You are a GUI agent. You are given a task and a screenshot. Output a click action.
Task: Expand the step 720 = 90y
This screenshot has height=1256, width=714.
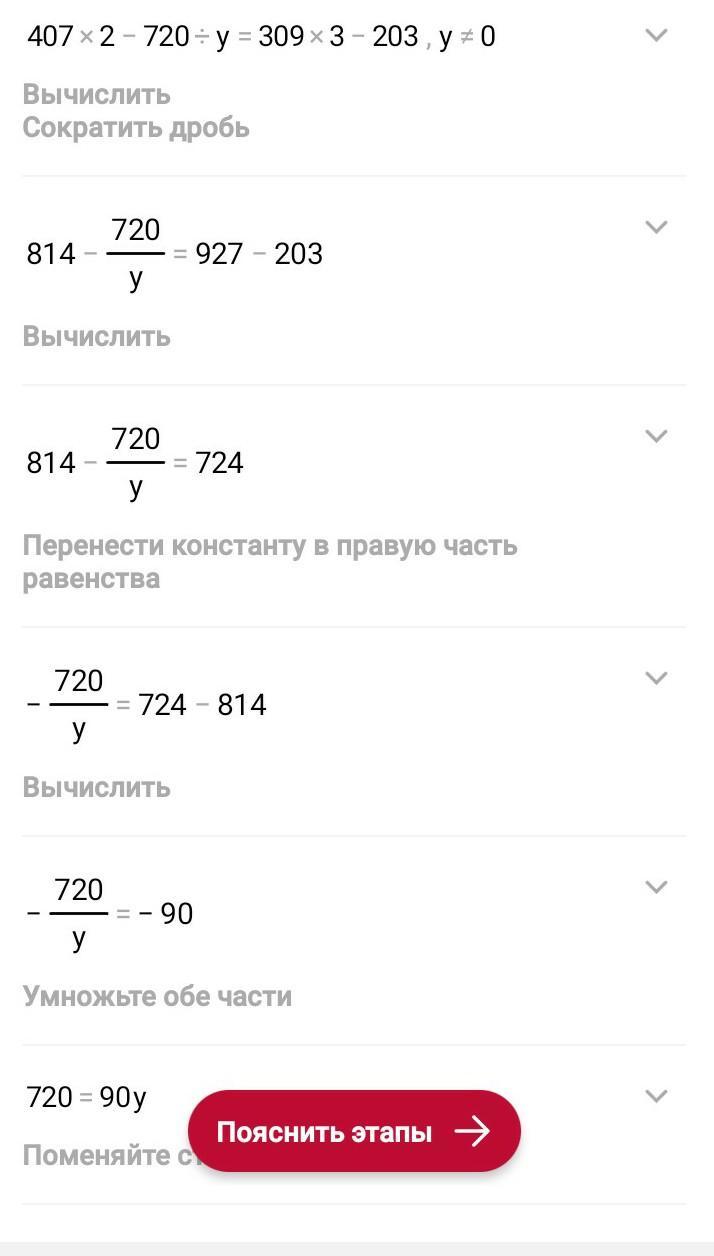point(656,1096)
